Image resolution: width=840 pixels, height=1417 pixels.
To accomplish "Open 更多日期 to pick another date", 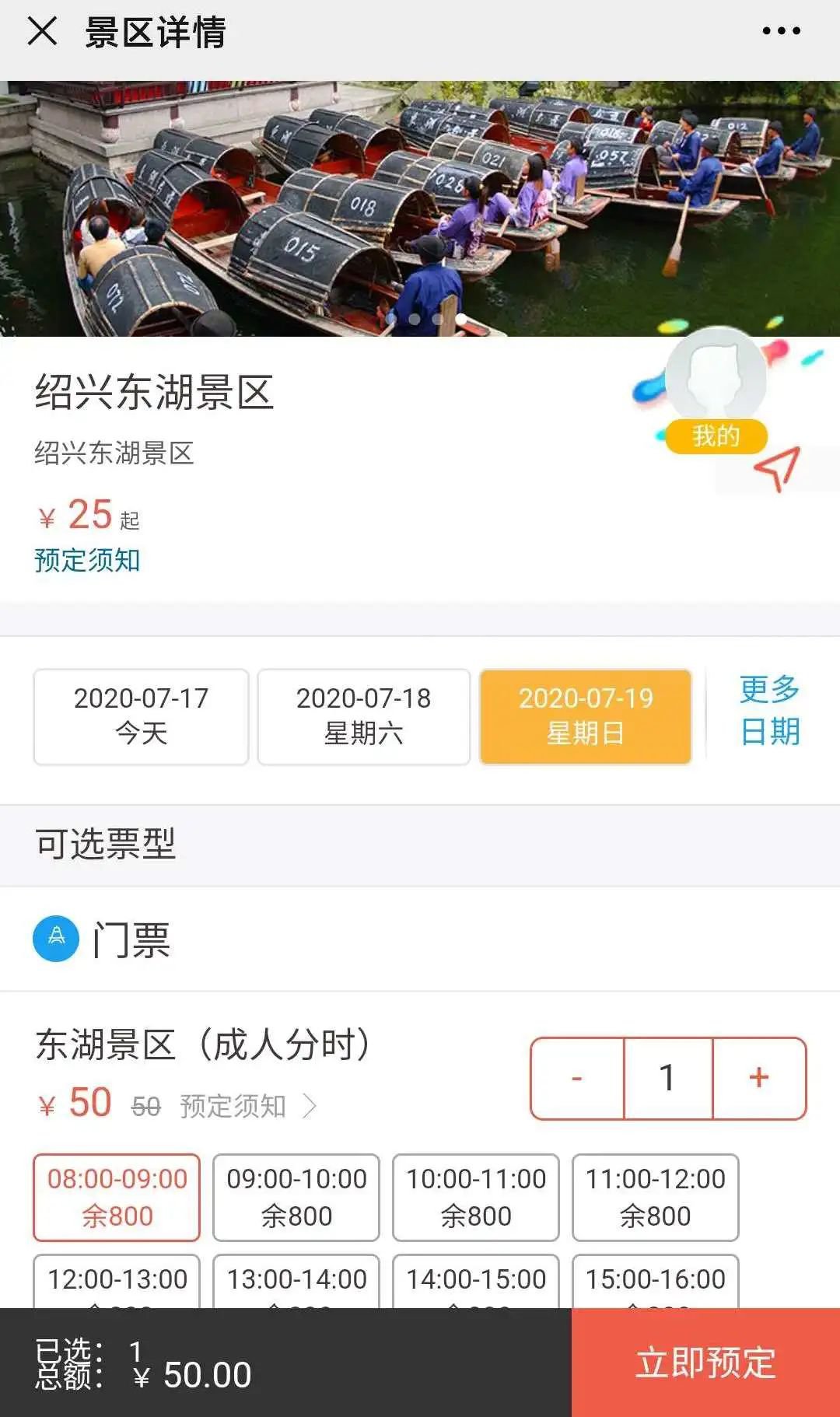I will [x=770, y=710].
